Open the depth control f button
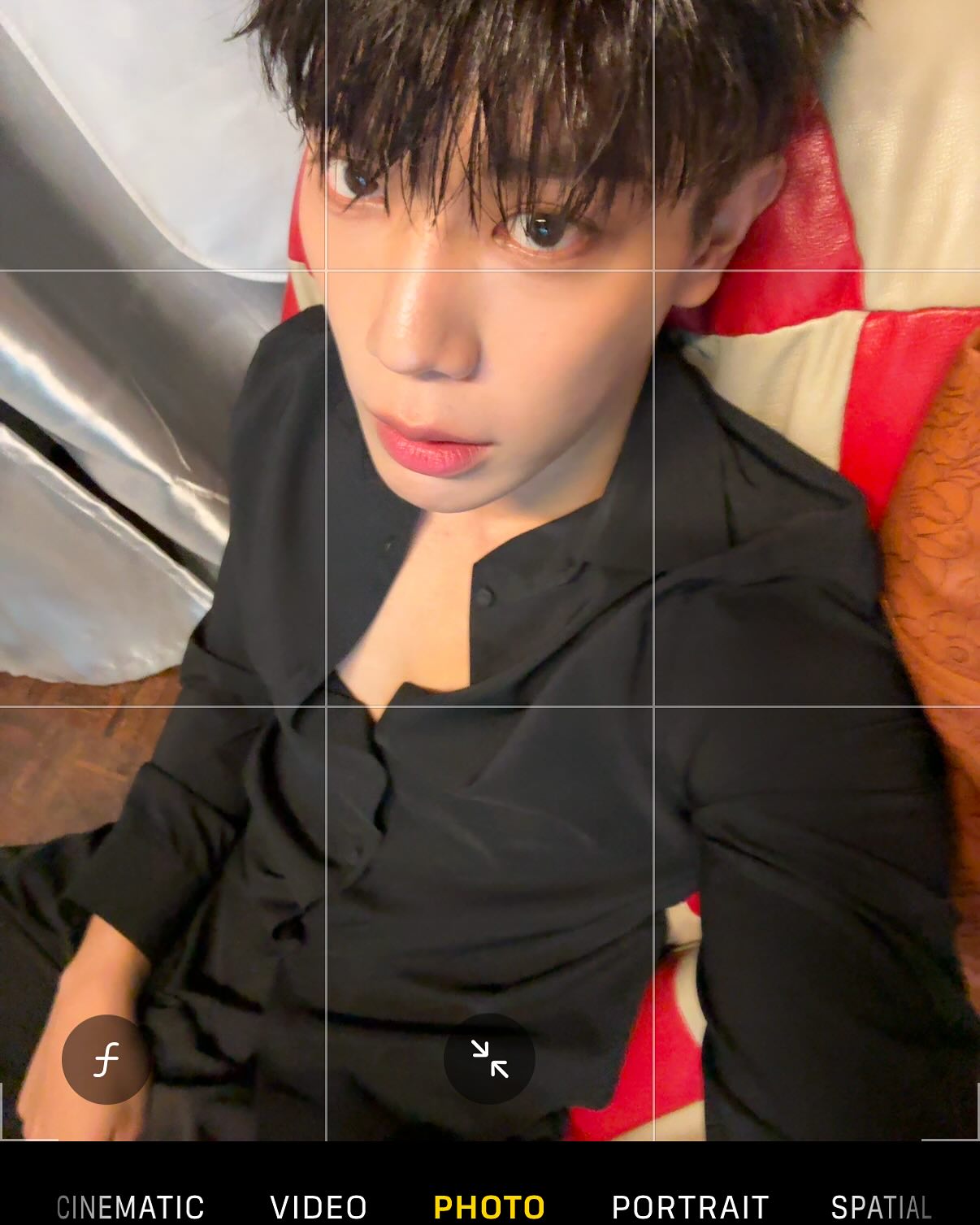 (x=106, y=1059)
